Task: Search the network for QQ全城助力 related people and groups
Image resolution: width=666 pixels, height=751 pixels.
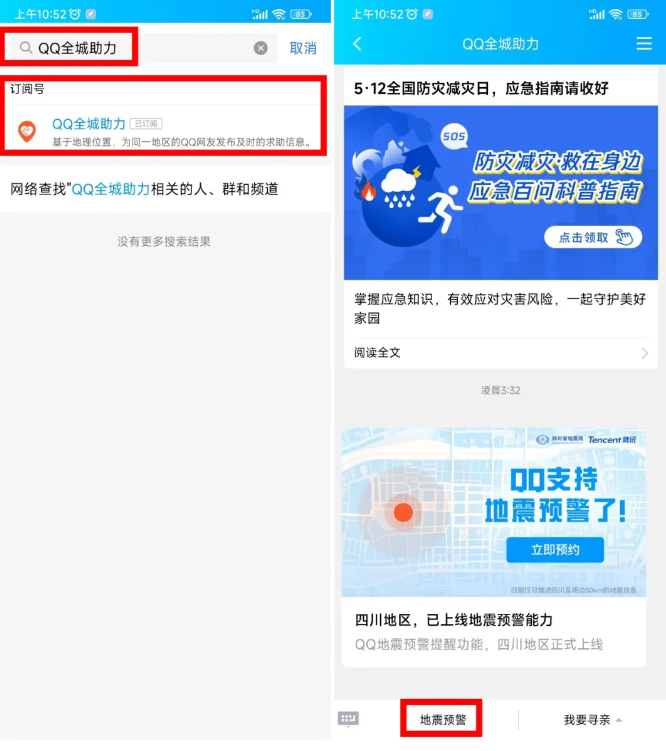Action: pos(145,189)
